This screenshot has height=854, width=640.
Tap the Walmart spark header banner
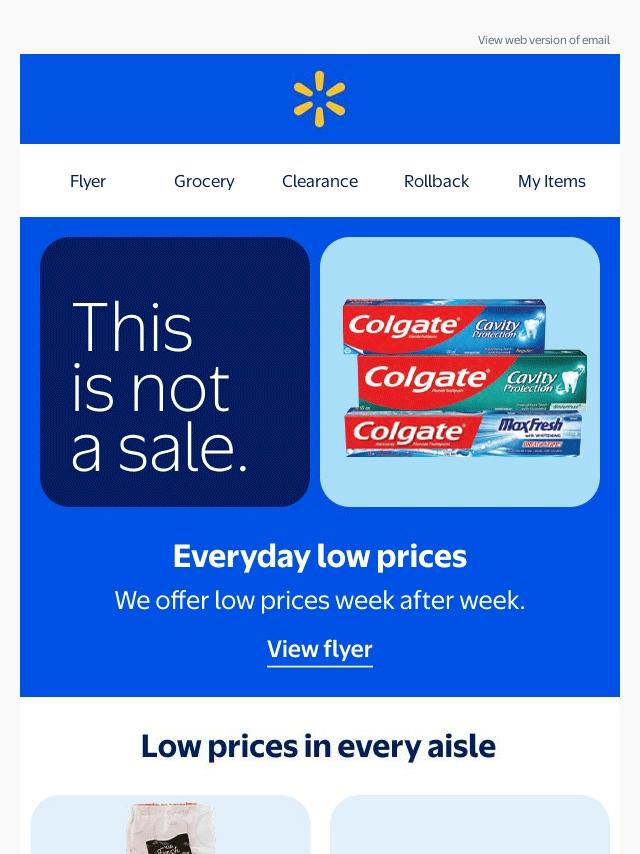pos(320,99)
